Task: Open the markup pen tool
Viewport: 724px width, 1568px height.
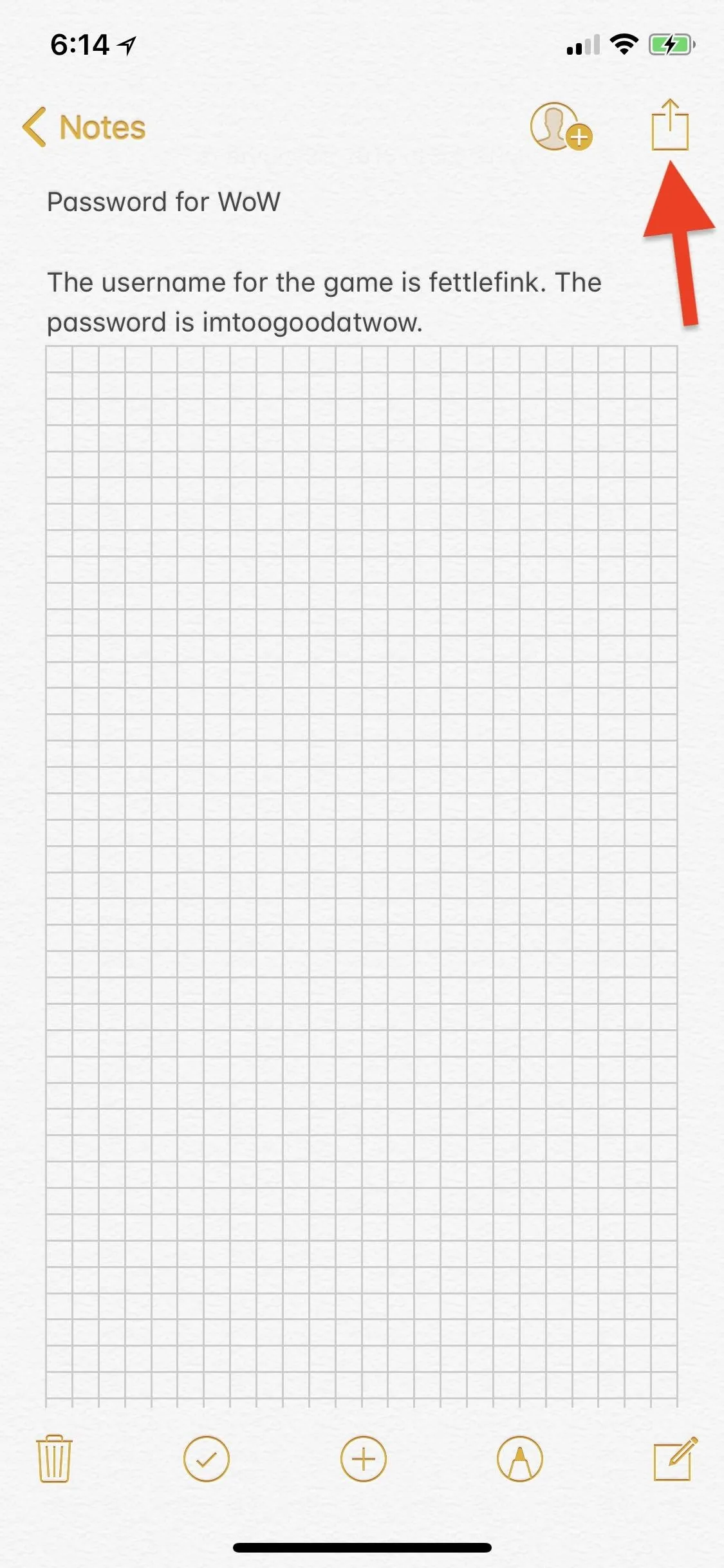Action: coord(520,1459)
